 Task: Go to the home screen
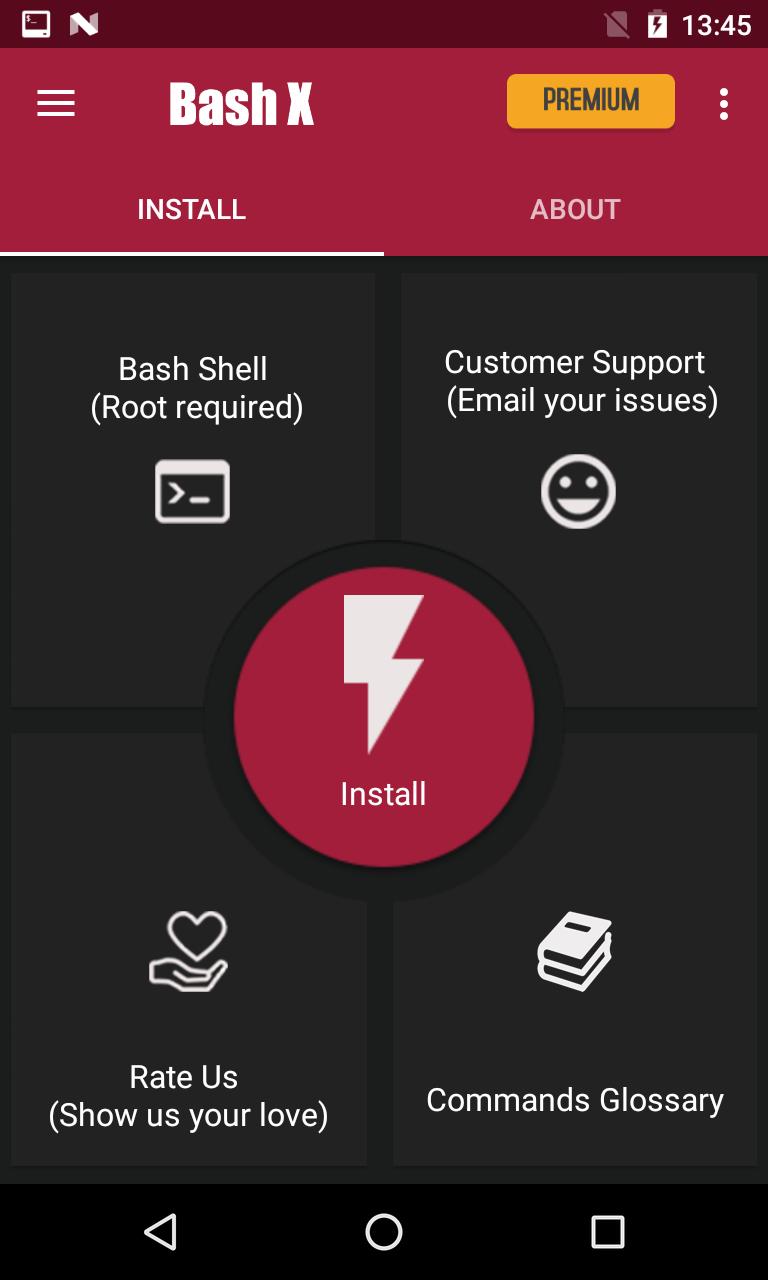[384, 1232]
